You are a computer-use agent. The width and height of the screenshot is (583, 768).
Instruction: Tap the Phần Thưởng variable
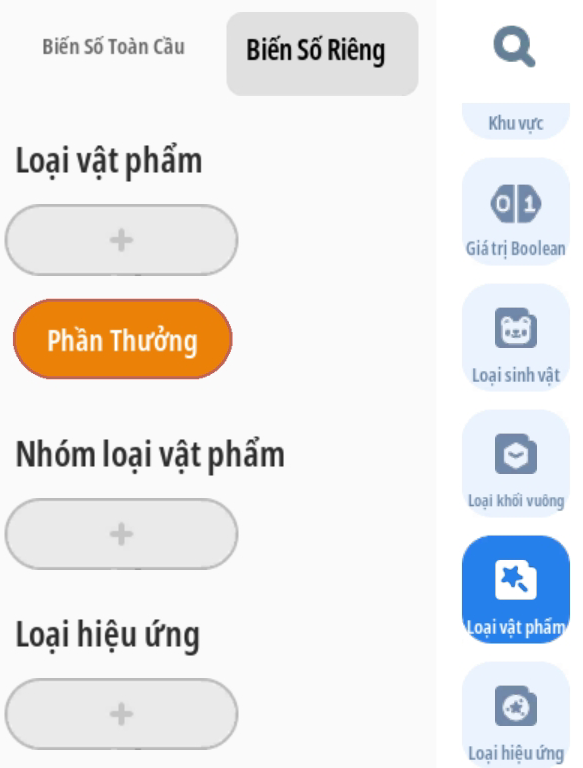[122, 339]
